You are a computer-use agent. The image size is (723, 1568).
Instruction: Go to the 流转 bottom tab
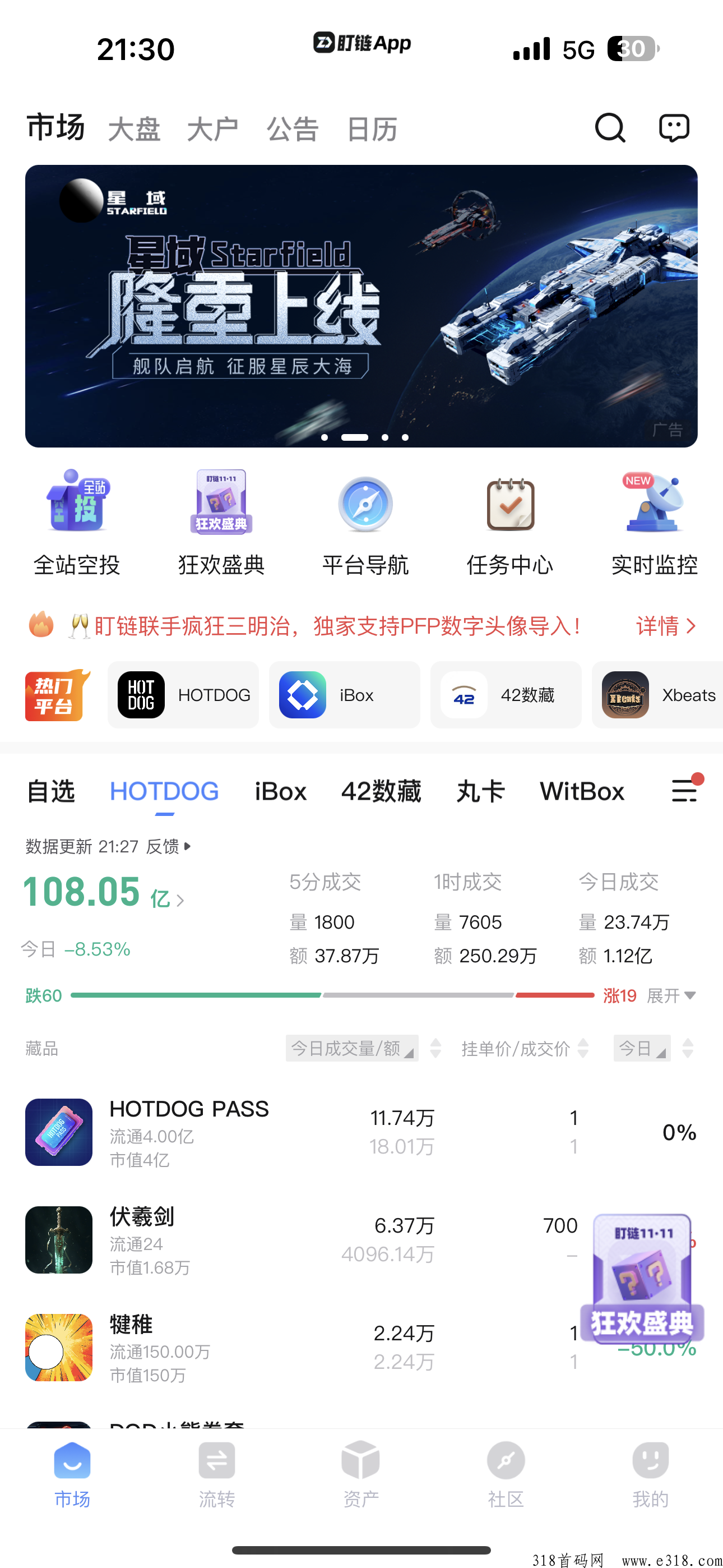pyautogui.click(x=217, y=1473)
